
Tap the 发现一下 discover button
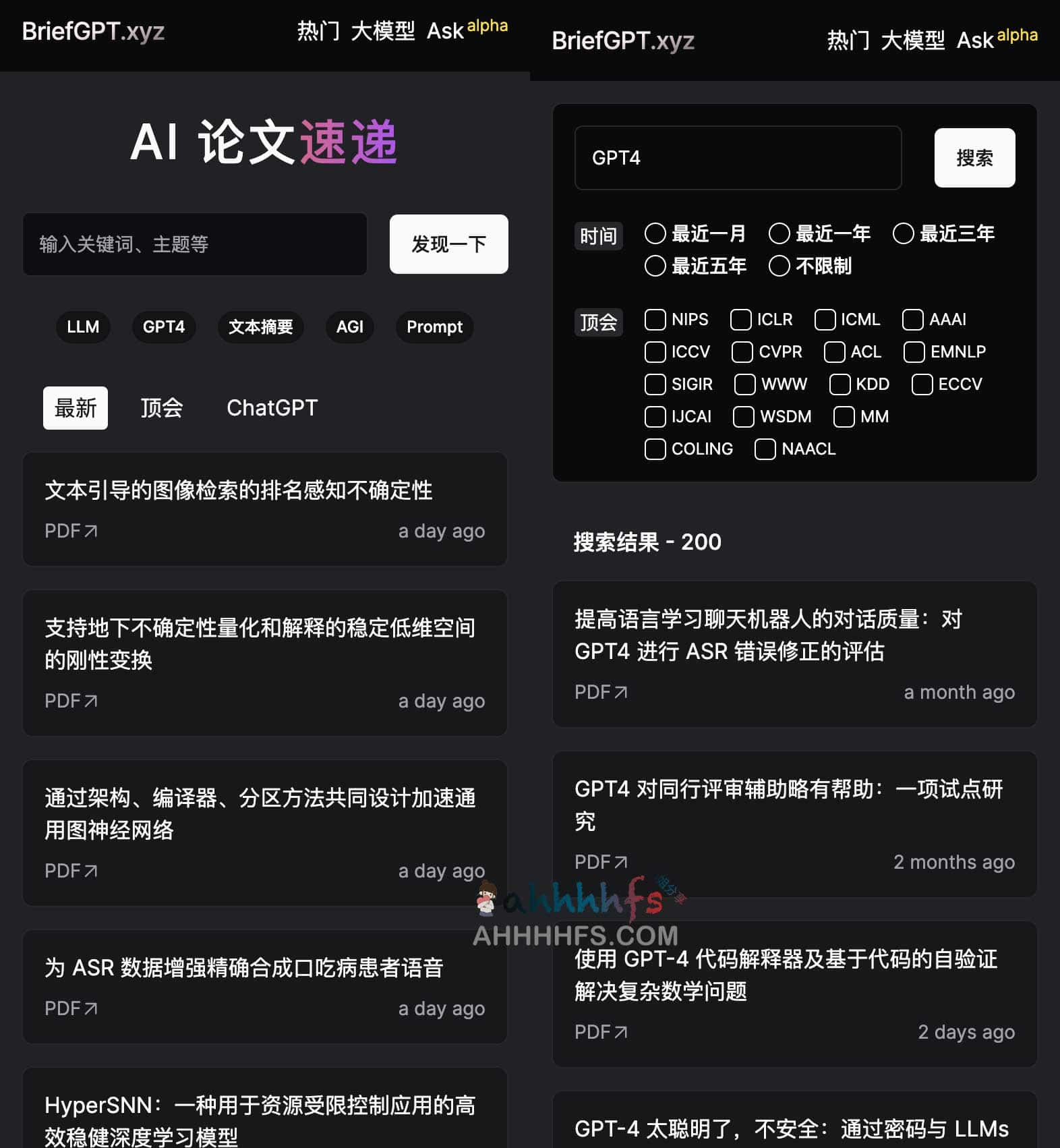pos(448,244)
